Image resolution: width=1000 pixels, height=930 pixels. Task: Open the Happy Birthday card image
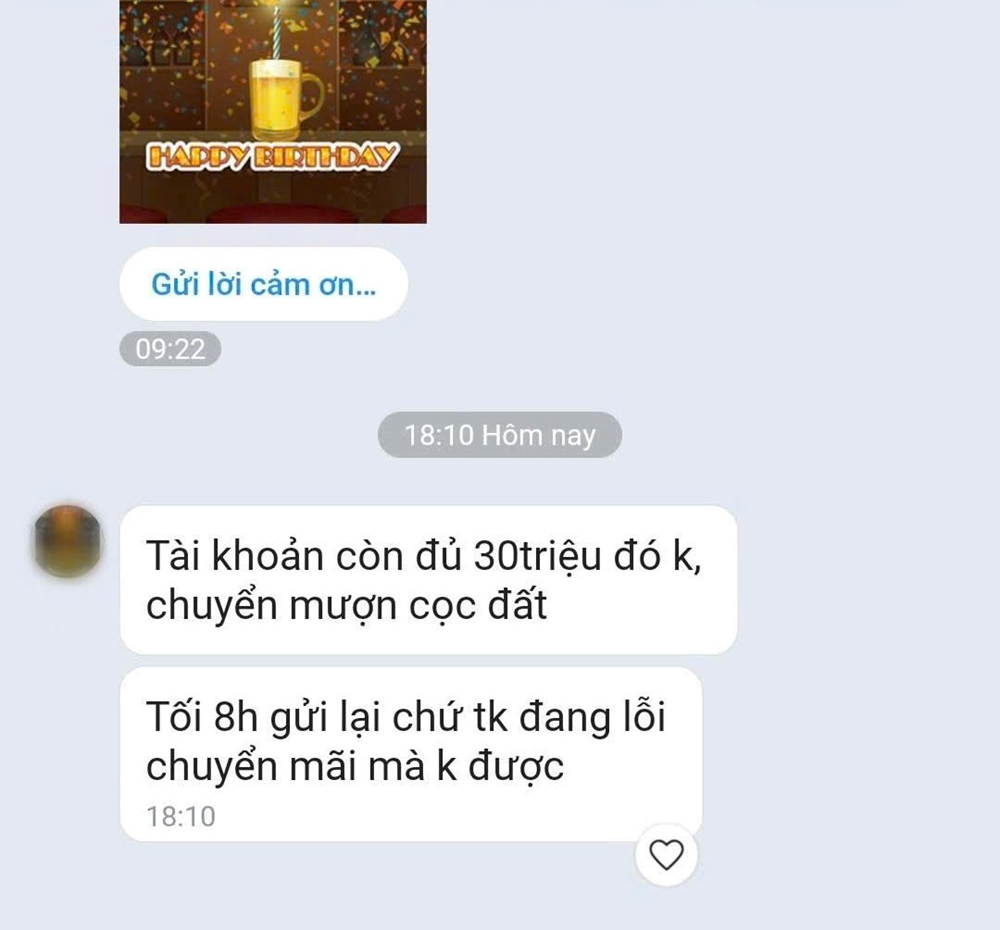coord(273,111)
